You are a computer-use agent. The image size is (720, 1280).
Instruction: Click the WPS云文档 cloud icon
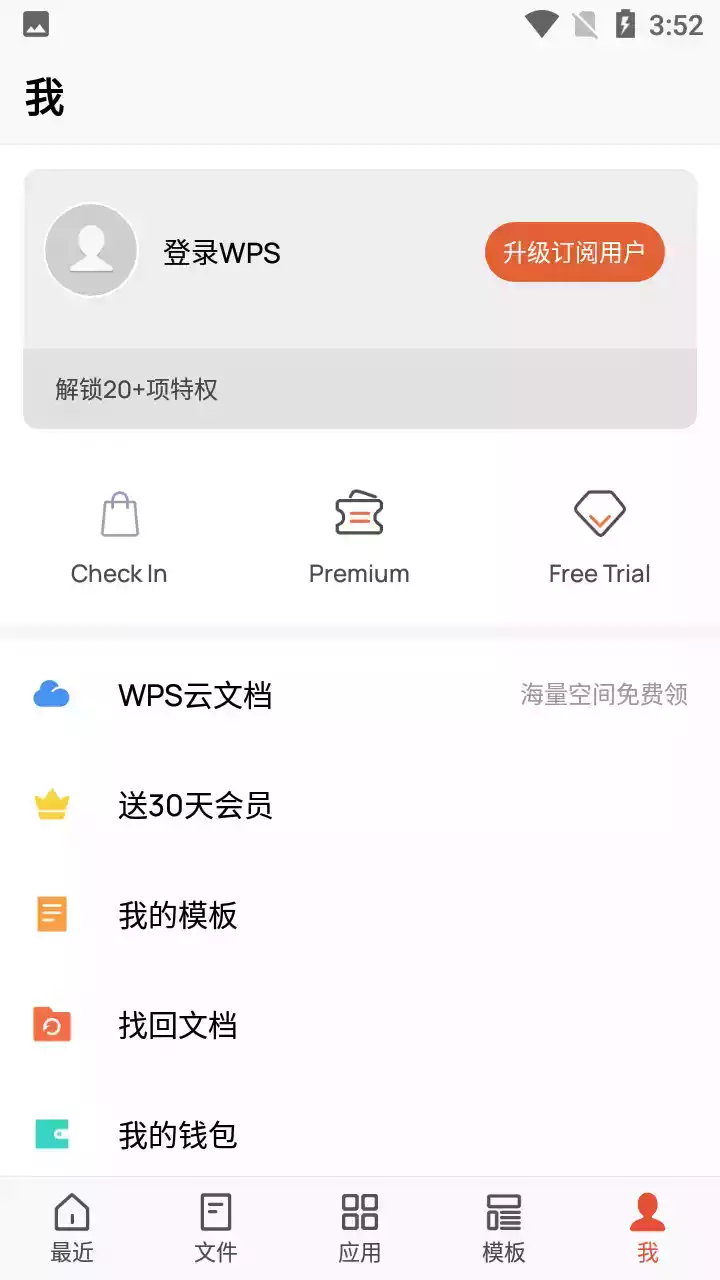click(x=52, y=693)
